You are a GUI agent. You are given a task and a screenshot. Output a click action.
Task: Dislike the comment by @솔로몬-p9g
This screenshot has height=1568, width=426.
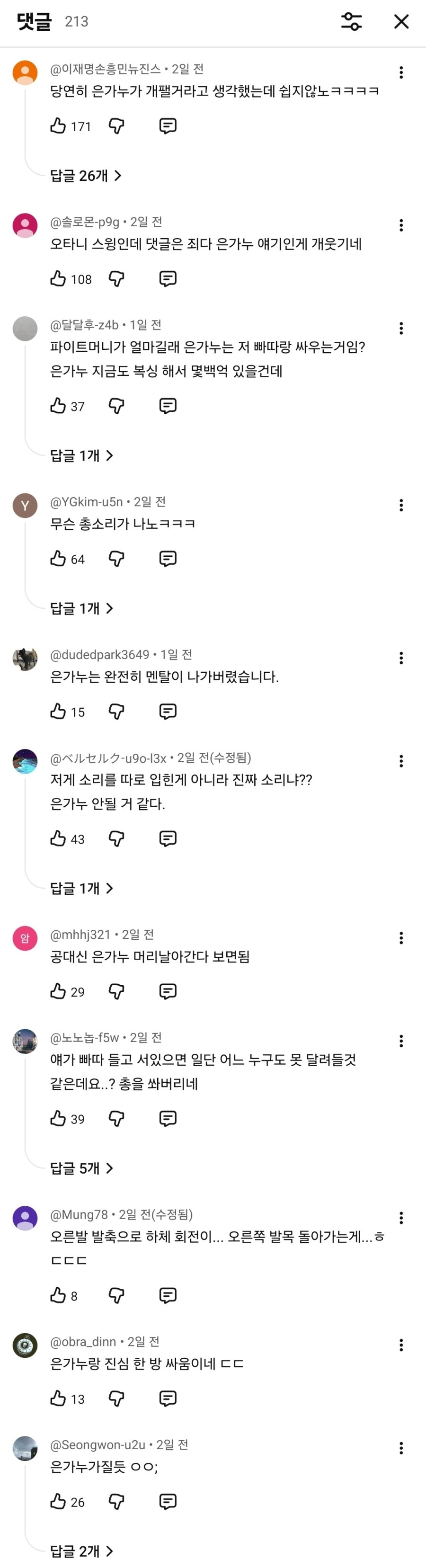116,279
